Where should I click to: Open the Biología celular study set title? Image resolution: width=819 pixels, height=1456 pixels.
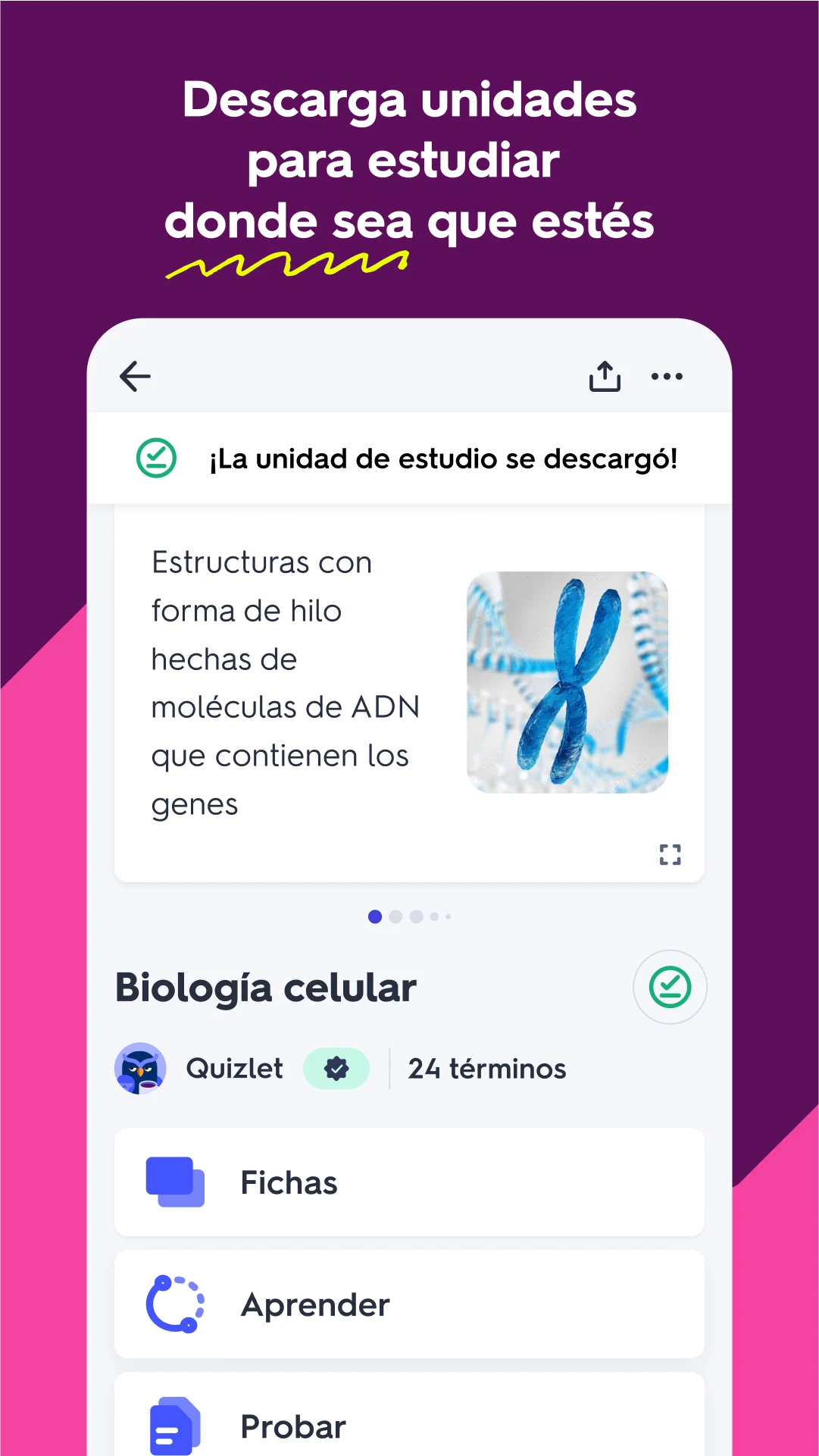265,987
